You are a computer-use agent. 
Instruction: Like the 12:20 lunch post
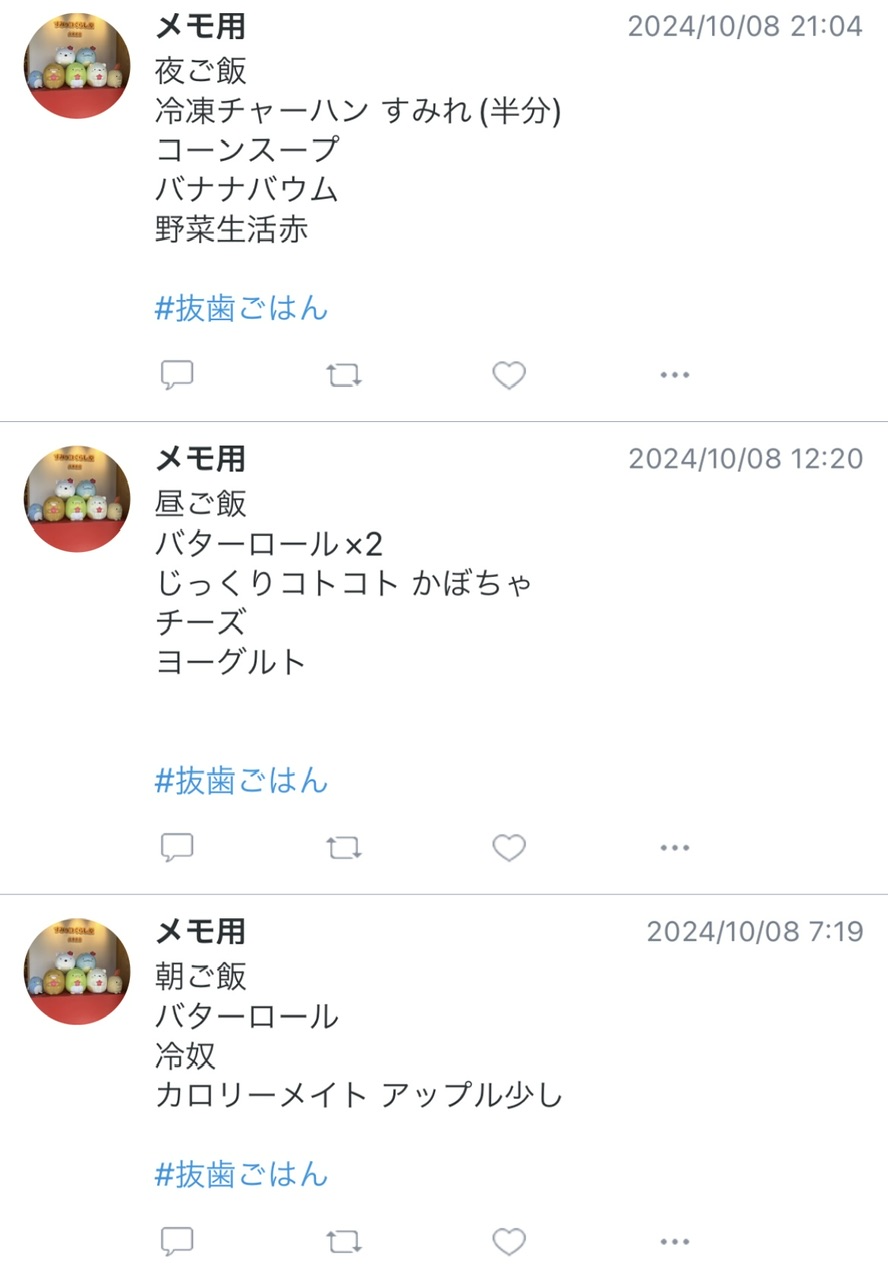click(x=509, y=848)
